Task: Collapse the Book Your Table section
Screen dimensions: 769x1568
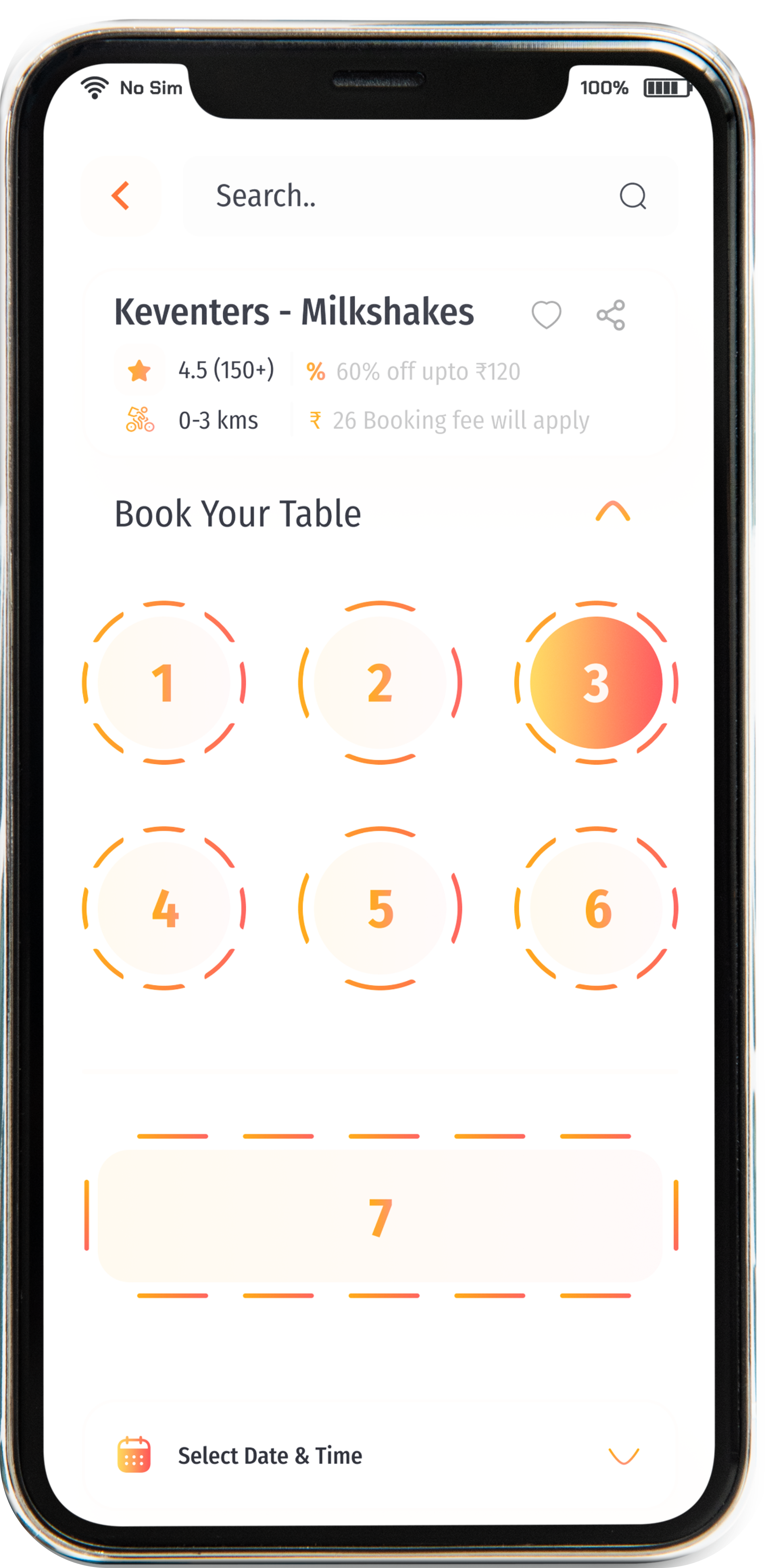Action: tap(613, 512)
